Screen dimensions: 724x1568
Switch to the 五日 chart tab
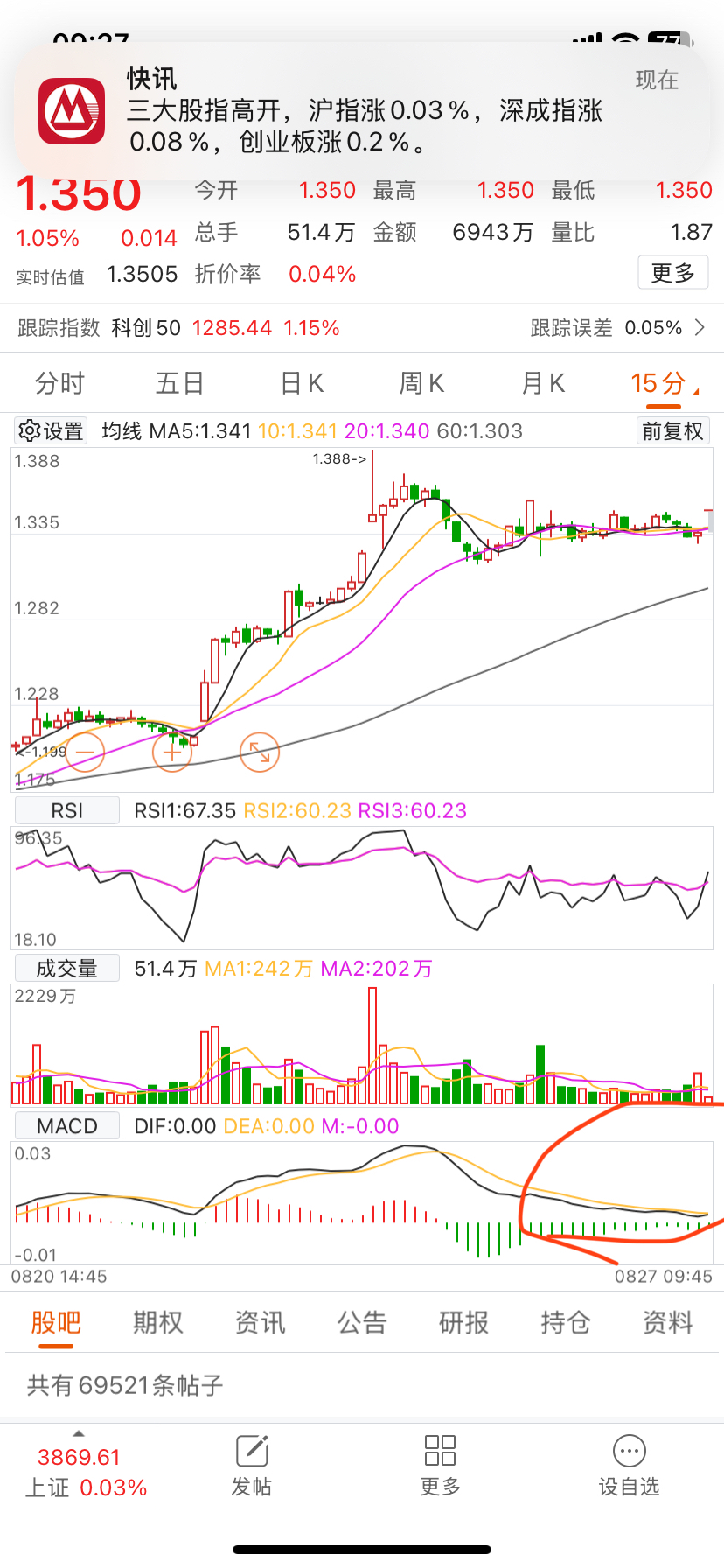click(180, 383)
